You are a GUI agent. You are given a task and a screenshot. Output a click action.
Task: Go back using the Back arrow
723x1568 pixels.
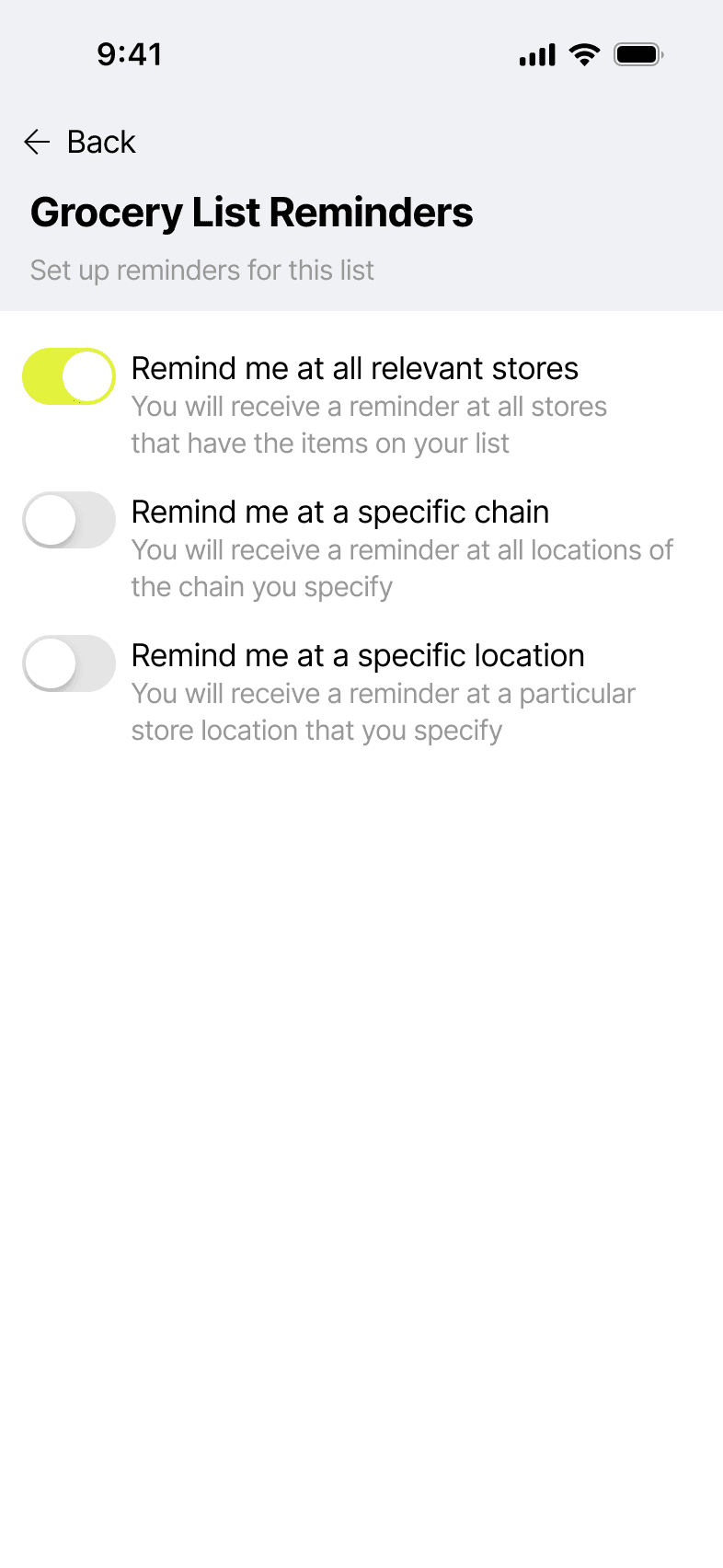[x=38, y=142]
